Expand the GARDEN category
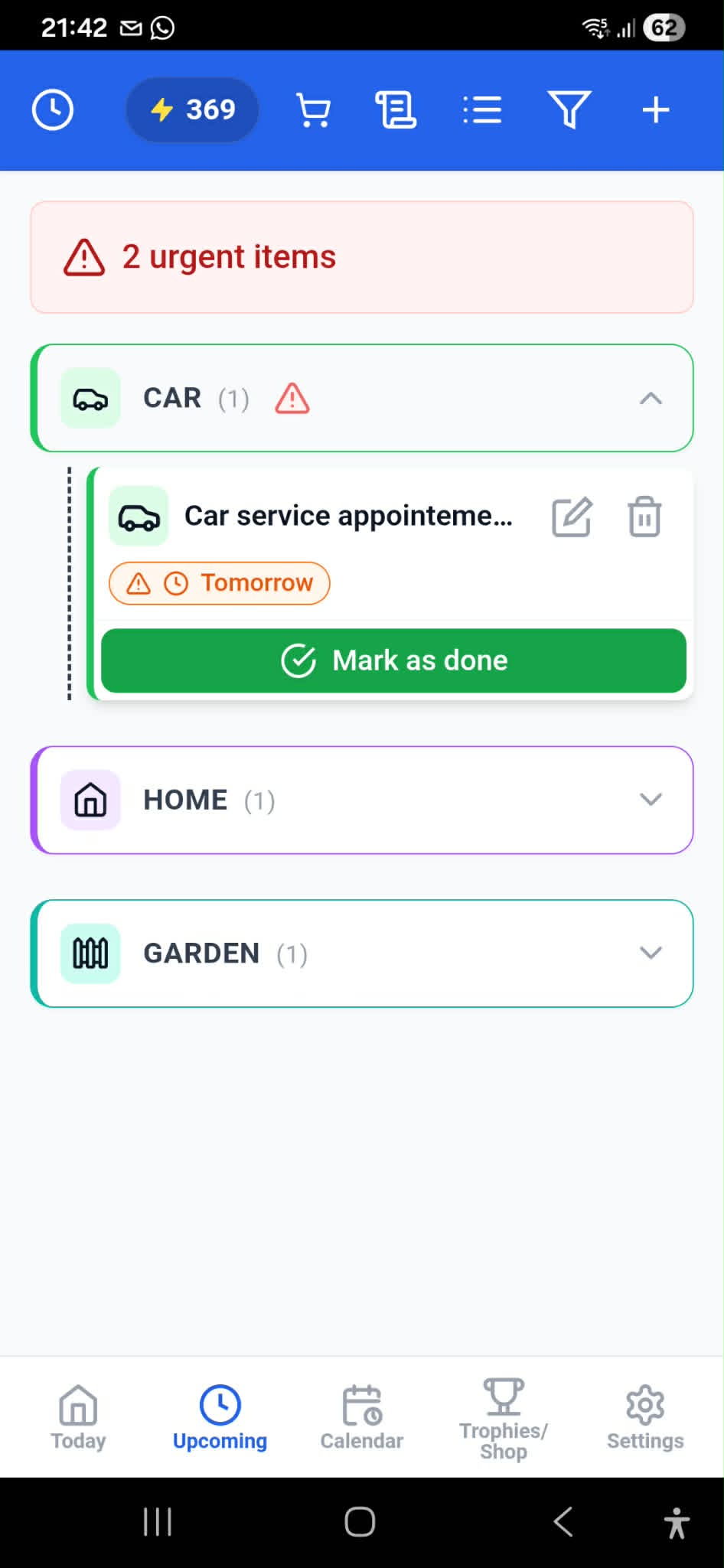This screenshot has width=724, height=1568. pyautogui.click(x=651, y=953)
